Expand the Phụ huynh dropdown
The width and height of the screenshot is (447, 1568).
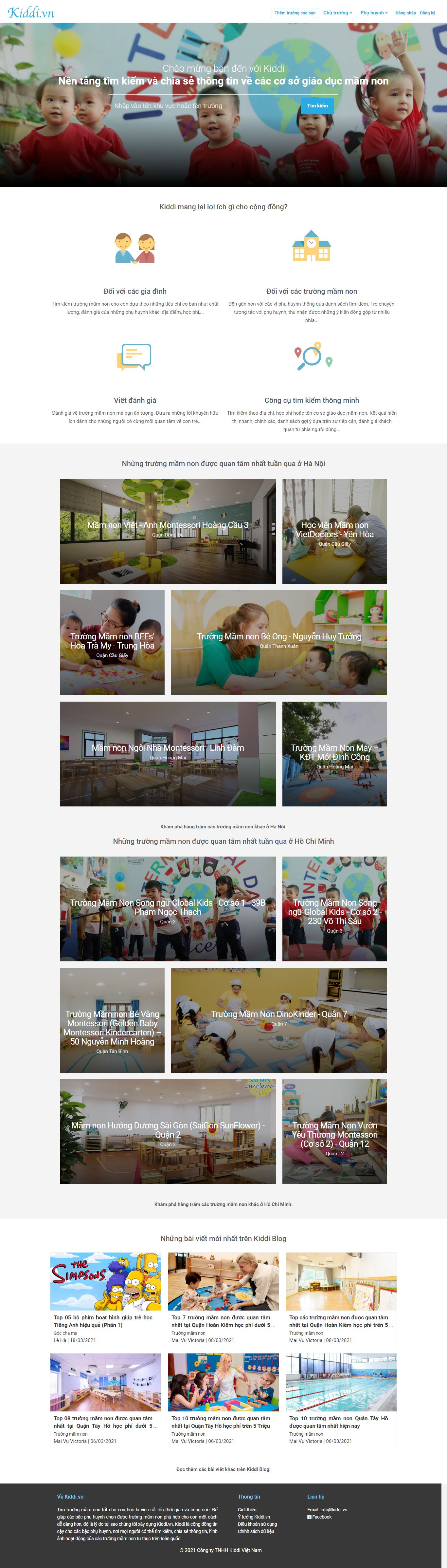(373, 13)
